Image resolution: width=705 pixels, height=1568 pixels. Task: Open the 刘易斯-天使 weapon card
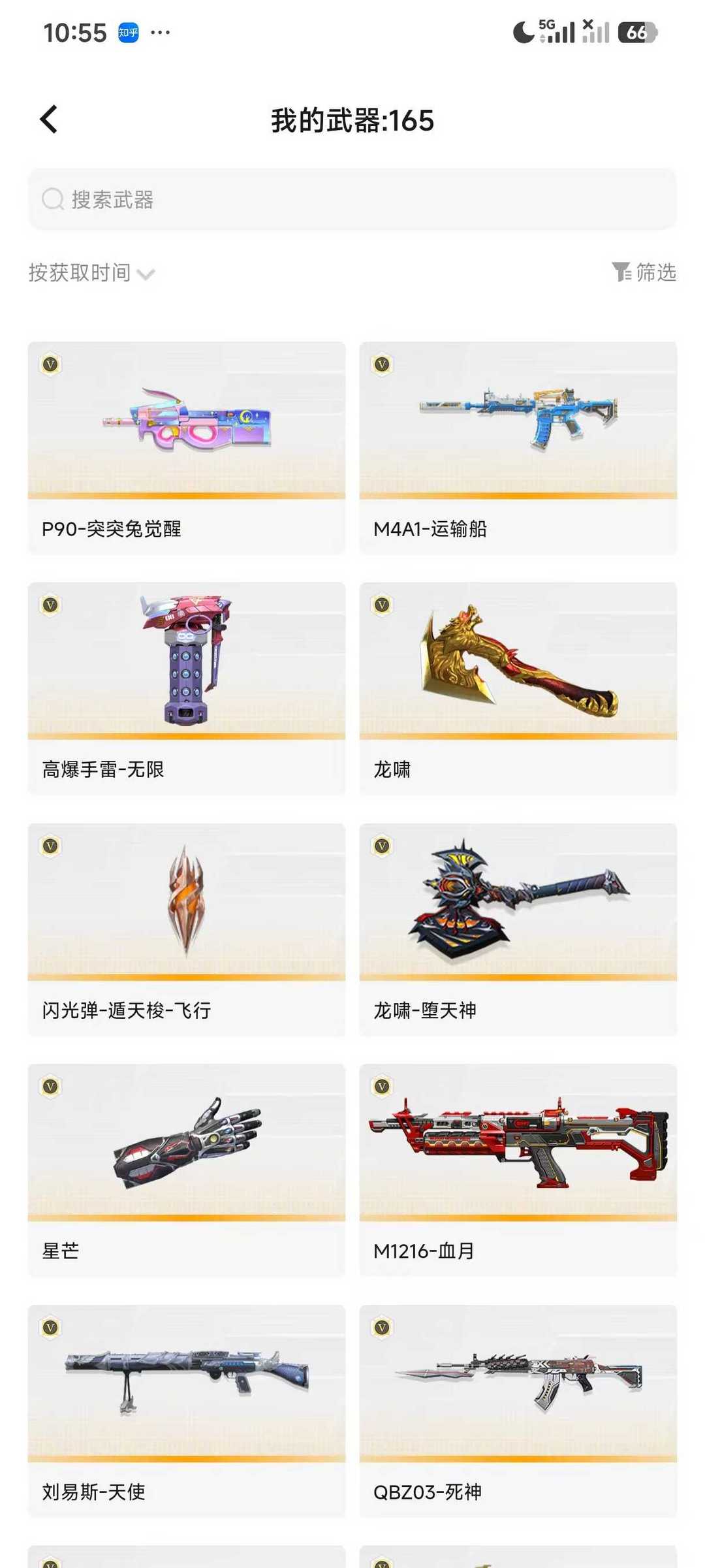(187, 1411)
